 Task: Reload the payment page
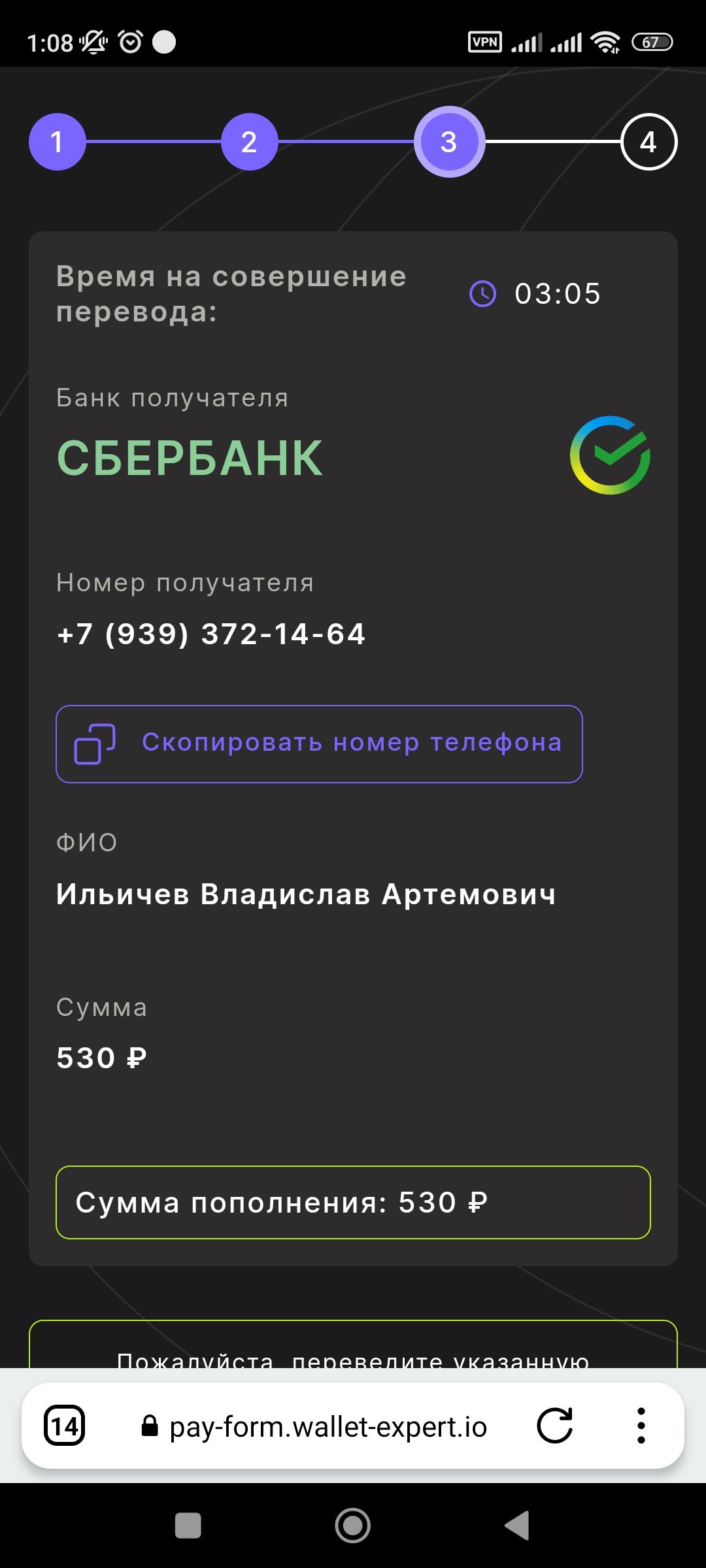[x=554, y=1426]
